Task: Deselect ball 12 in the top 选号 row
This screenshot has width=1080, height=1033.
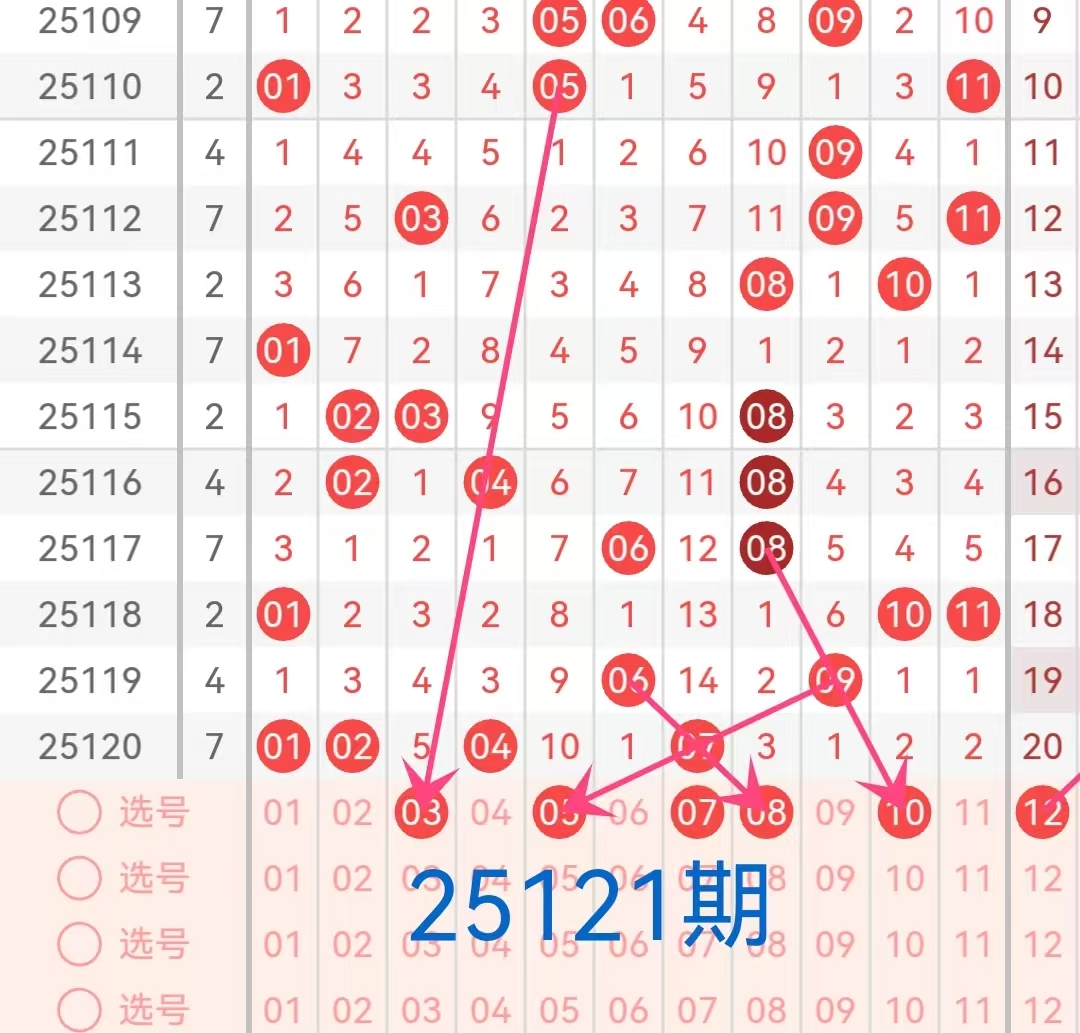Action: point(1042,812)
